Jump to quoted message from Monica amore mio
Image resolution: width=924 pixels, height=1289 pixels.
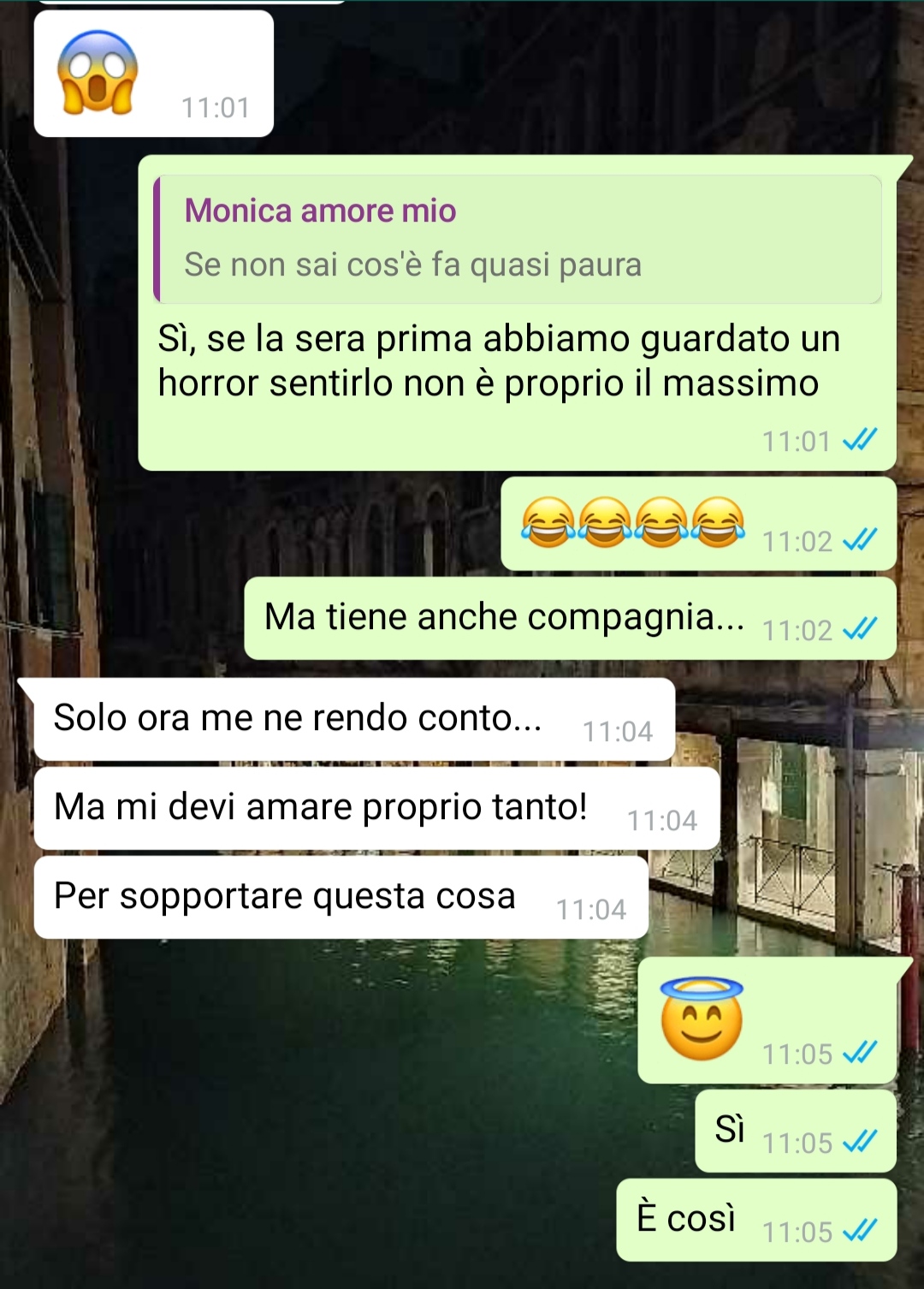point(517,239)
